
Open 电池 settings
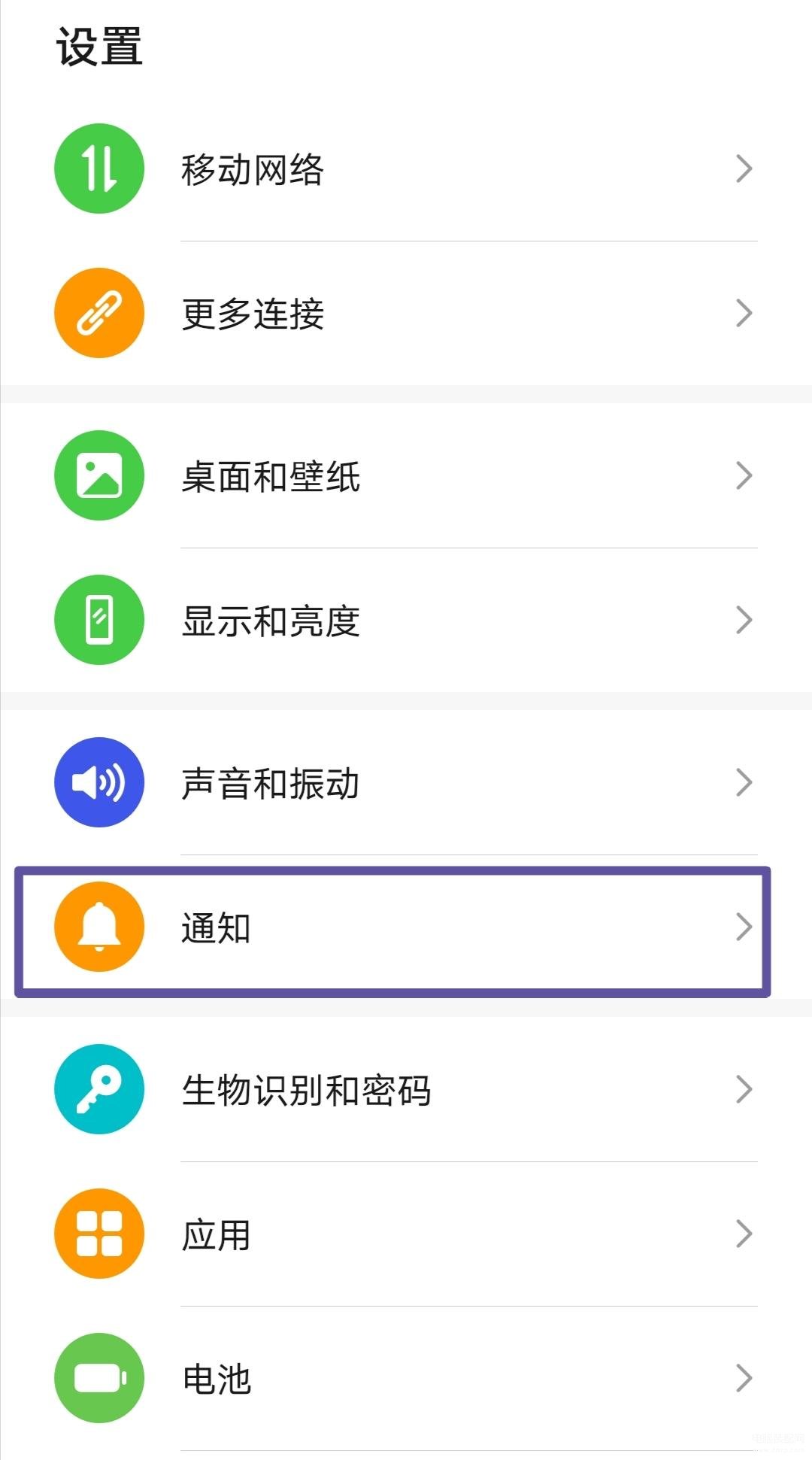[406, 1378]
